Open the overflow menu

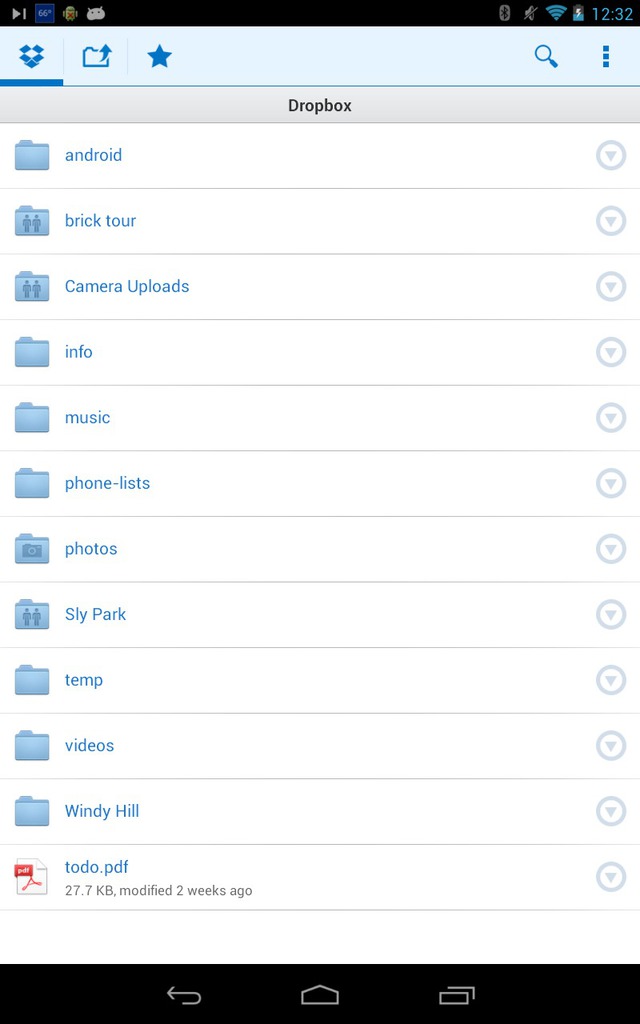pyautogui.click(x=606, y=56)
